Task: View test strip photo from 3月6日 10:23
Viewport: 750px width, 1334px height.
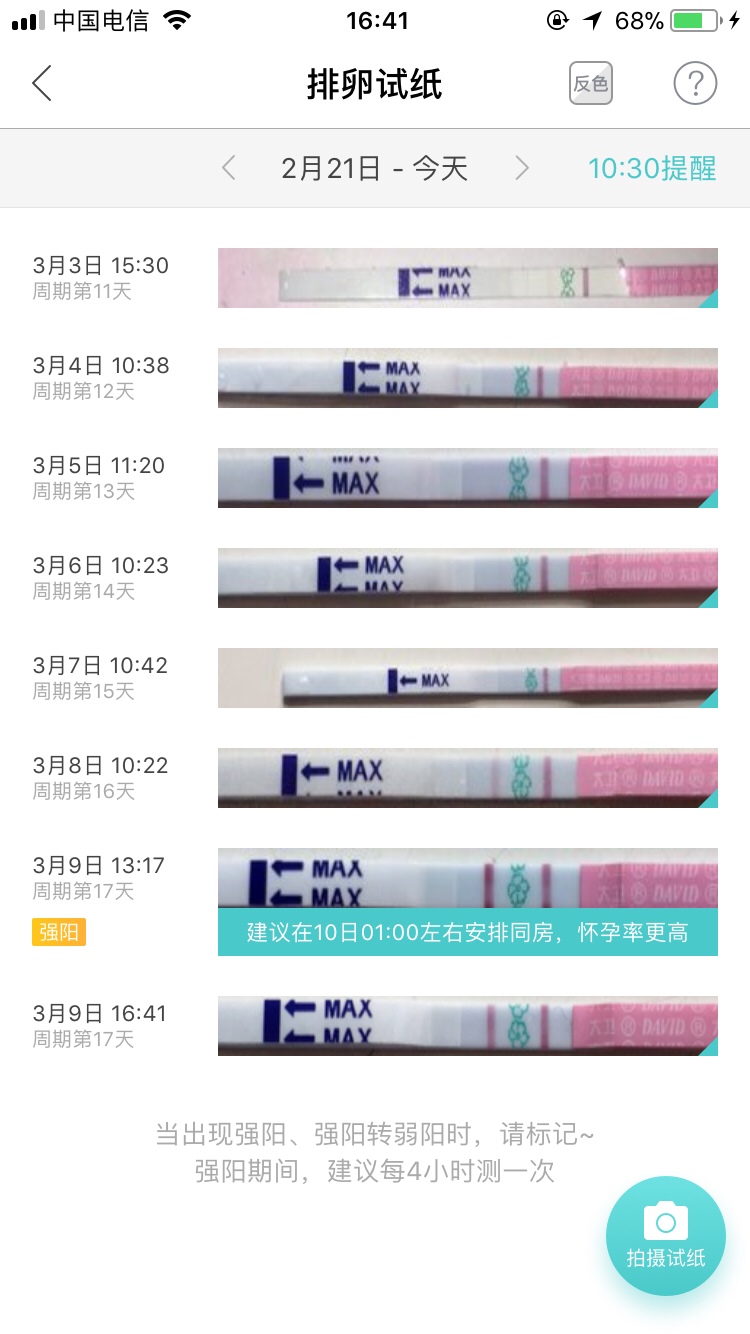Action: point(467,578)
